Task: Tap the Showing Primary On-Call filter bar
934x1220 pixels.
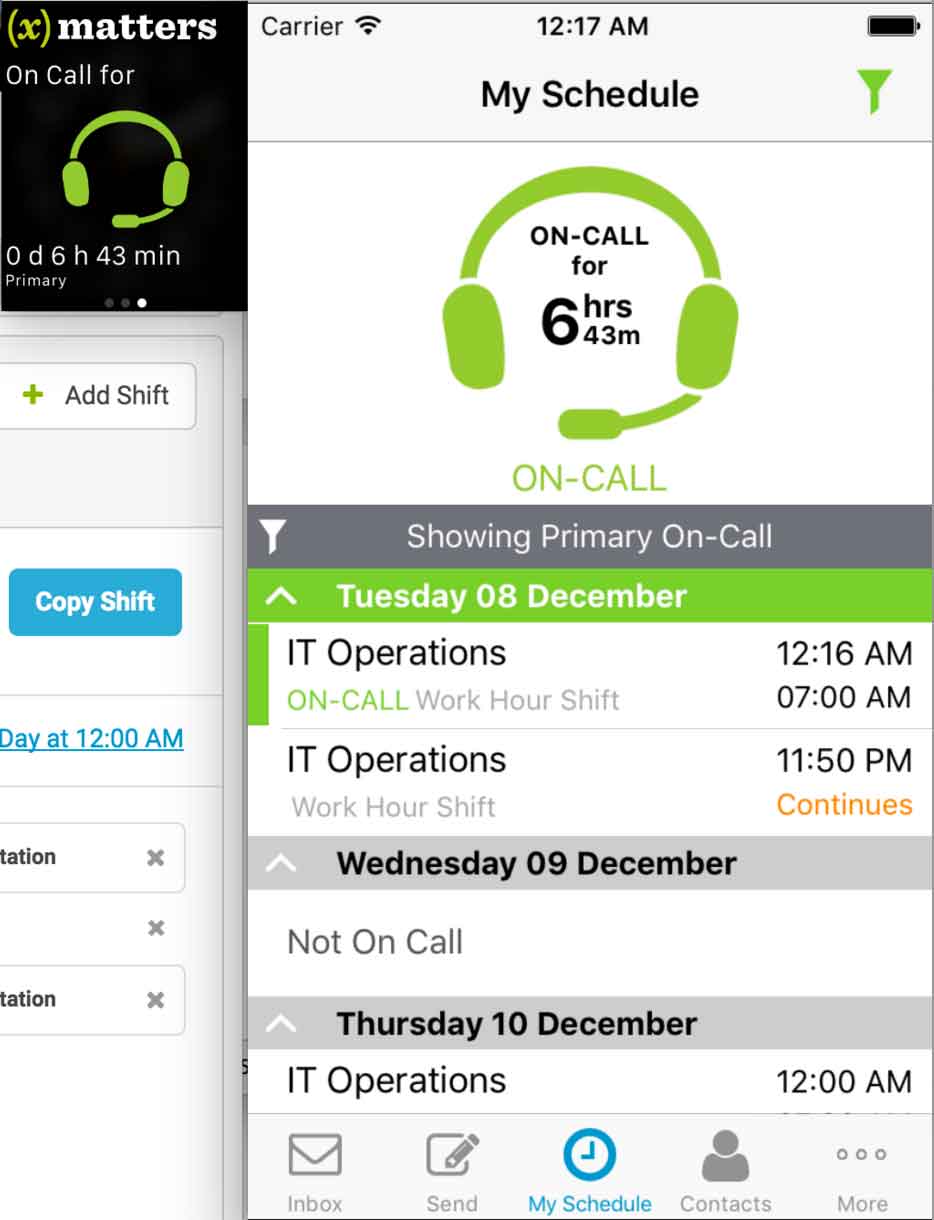Action: pos(589,537)
